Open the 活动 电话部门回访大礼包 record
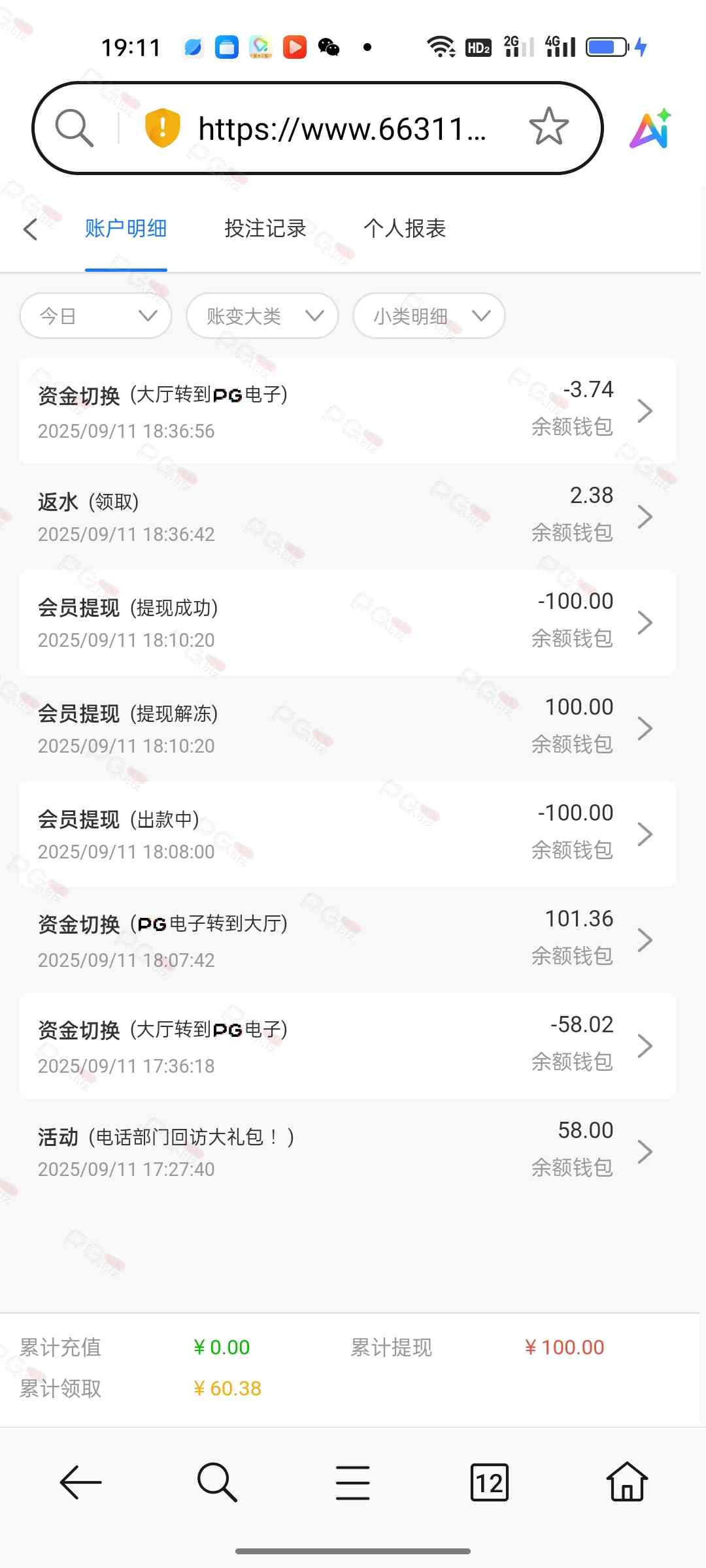706x1568 pixels. [x=347, y=1152]
